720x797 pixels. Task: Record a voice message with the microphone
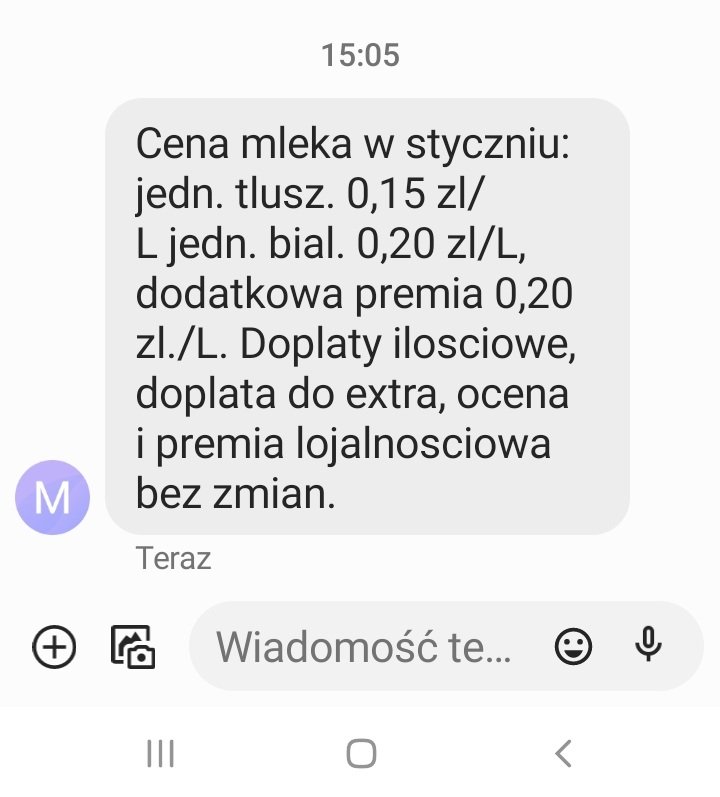[649, 645]
